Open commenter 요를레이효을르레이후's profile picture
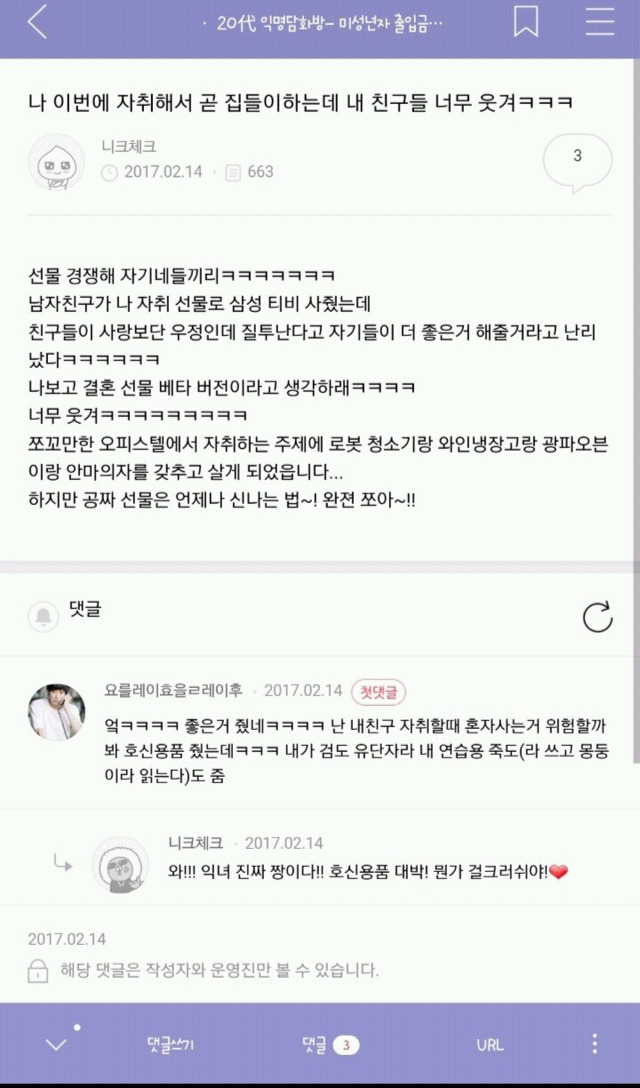The height and width of the screenshot is (1088, 640). click(x=56, y=713)
